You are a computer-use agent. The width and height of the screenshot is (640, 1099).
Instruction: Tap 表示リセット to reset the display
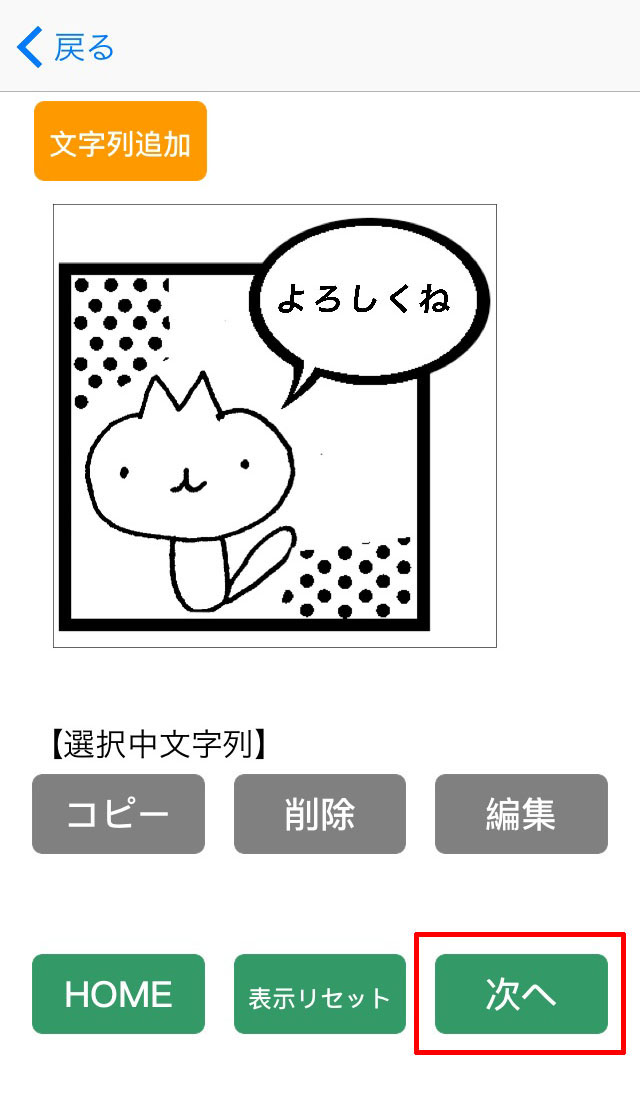click(320, 994)
